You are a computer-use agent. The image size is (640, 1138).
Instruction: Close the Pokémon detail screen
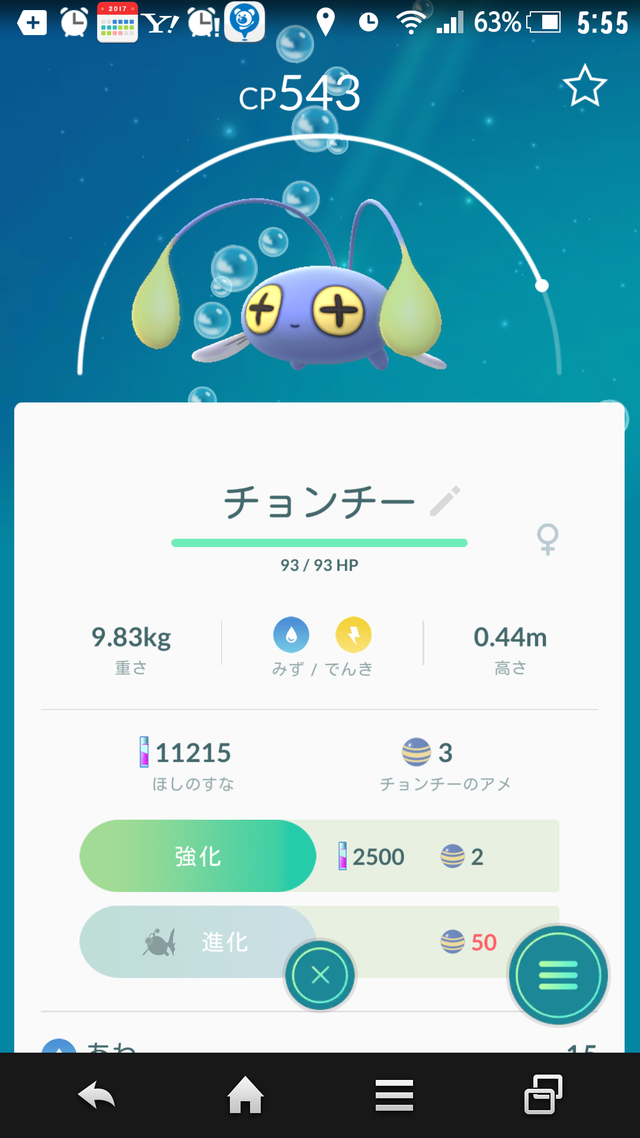320,975
